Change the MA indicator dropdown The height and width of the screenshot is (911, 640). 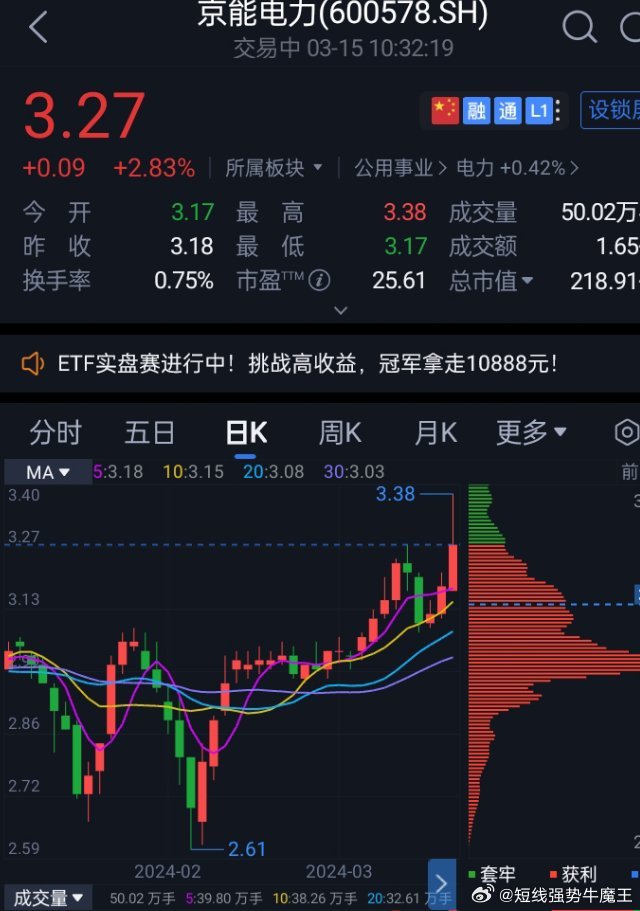coord(48,472)
